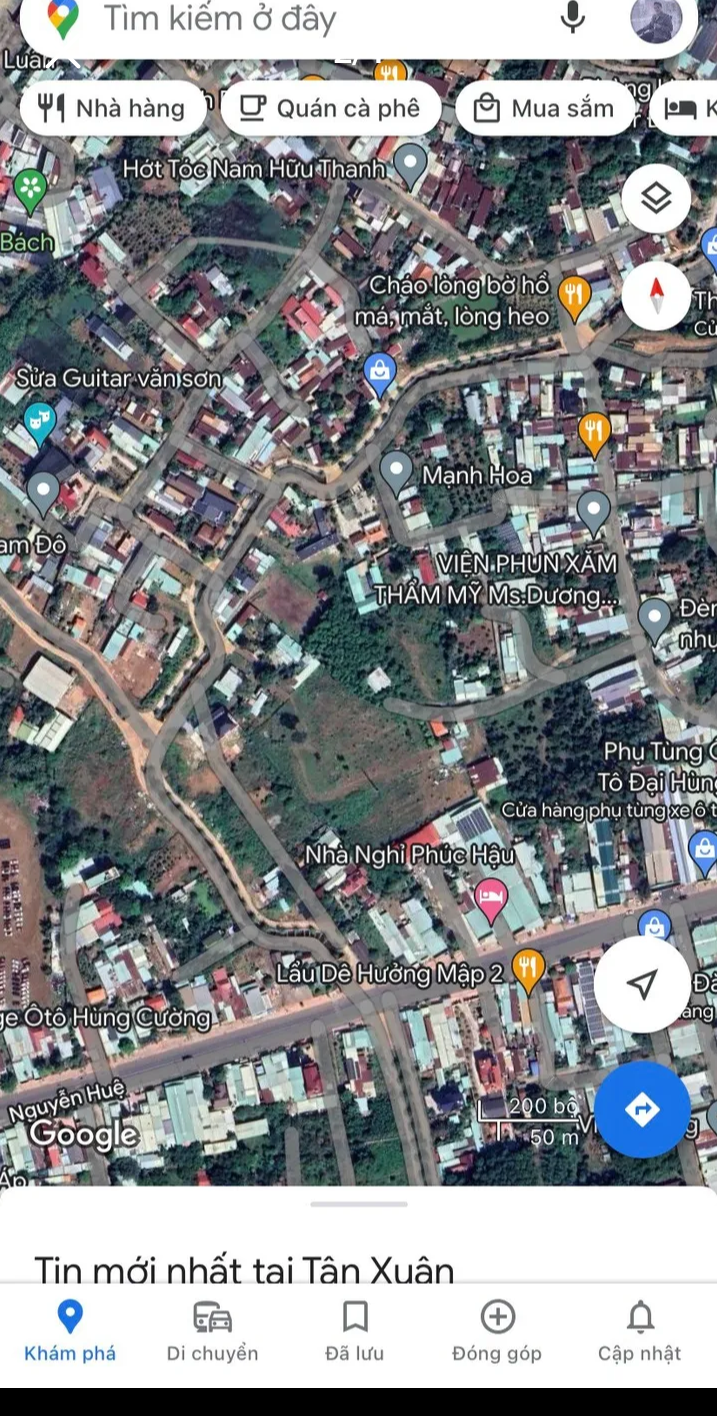Switch to the Khám phá tab
This screenshot has width=717, height=1416.
(x=70, y=1331)
